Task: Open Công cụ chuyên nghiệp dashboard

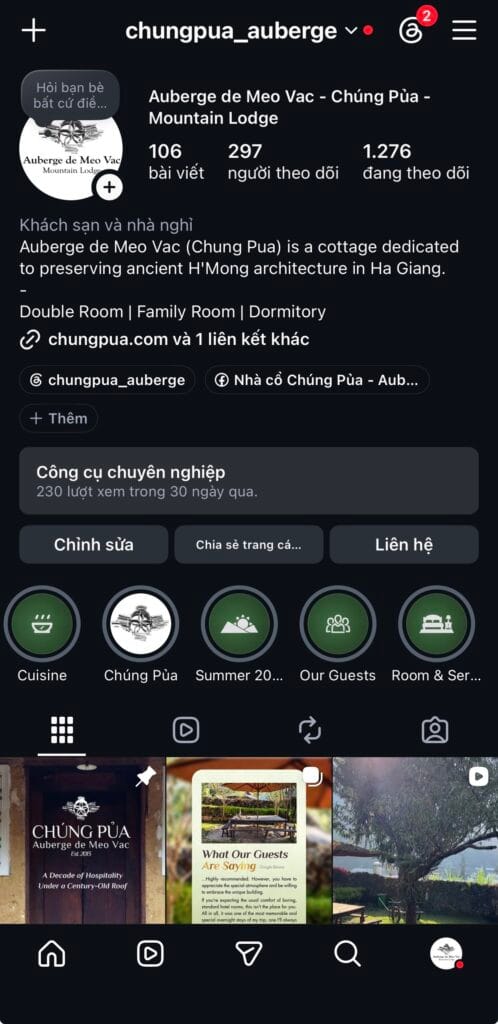Action: (249, 481)
